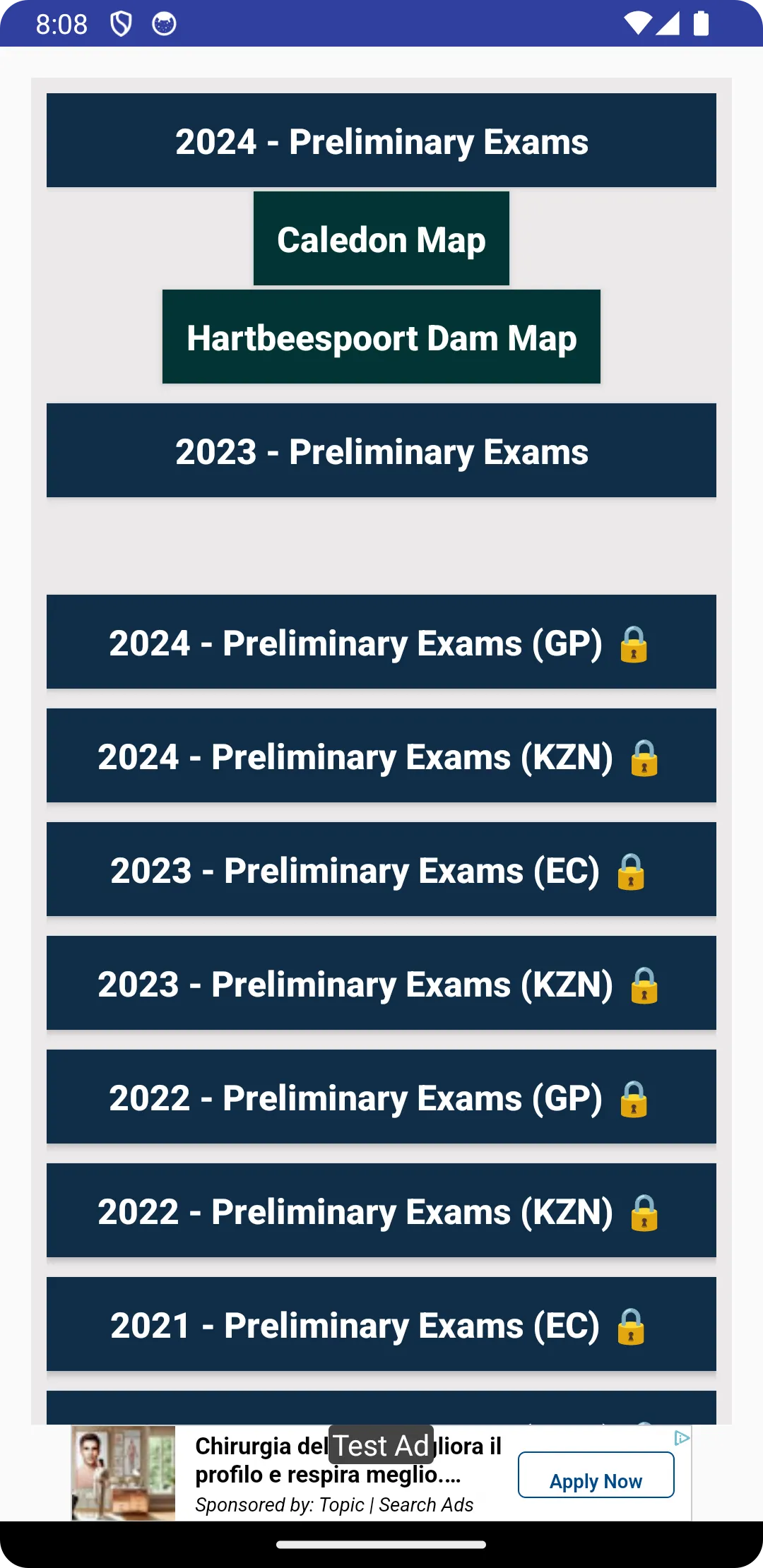View the Hartbeespoort Dam Map
This screenshot has width=763, height=1568.
pyautogui.click(x=381, y=337)
